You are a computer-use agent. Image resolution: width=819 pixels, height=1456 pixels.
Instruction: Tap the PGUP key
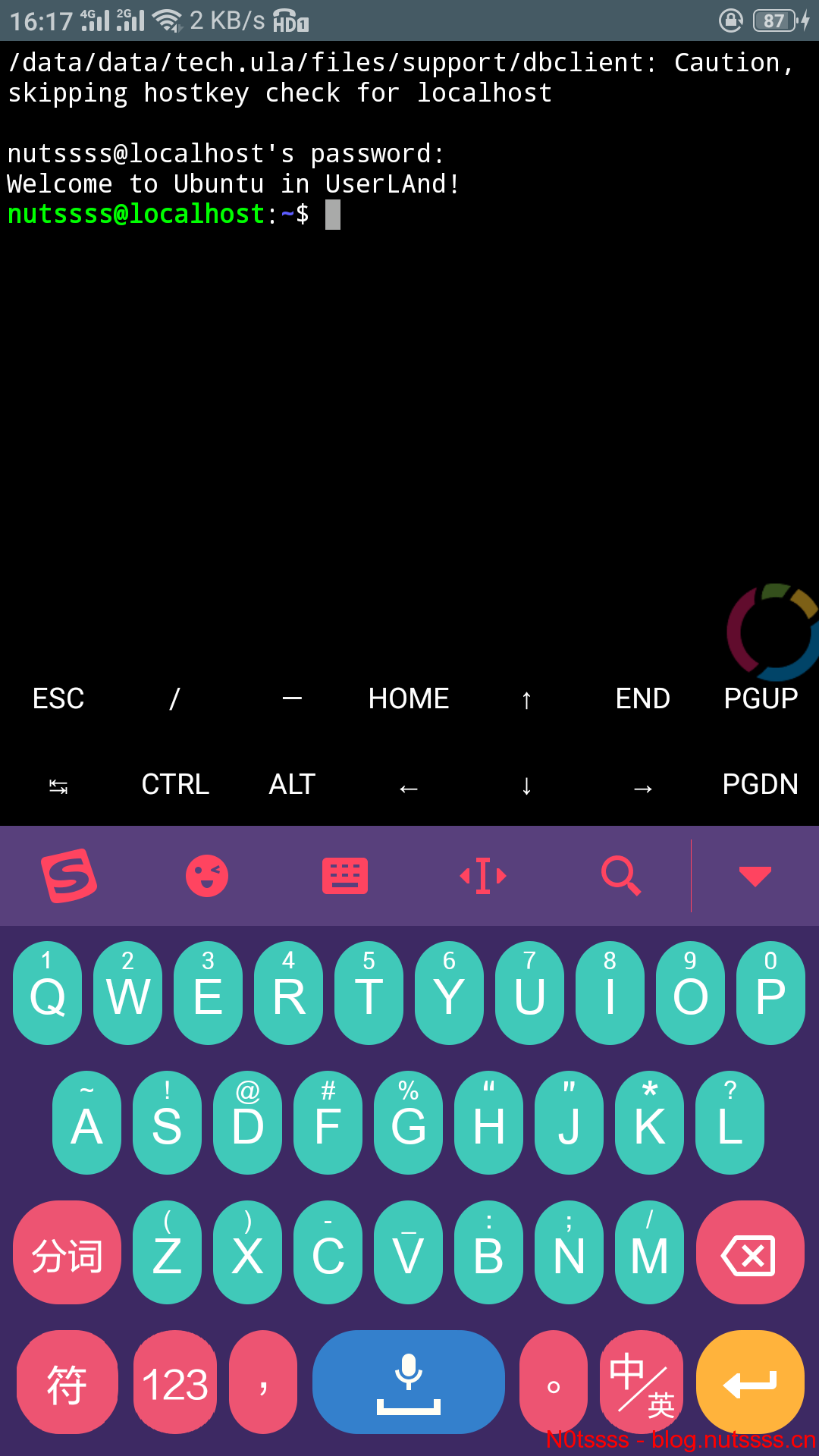point(761,698)
